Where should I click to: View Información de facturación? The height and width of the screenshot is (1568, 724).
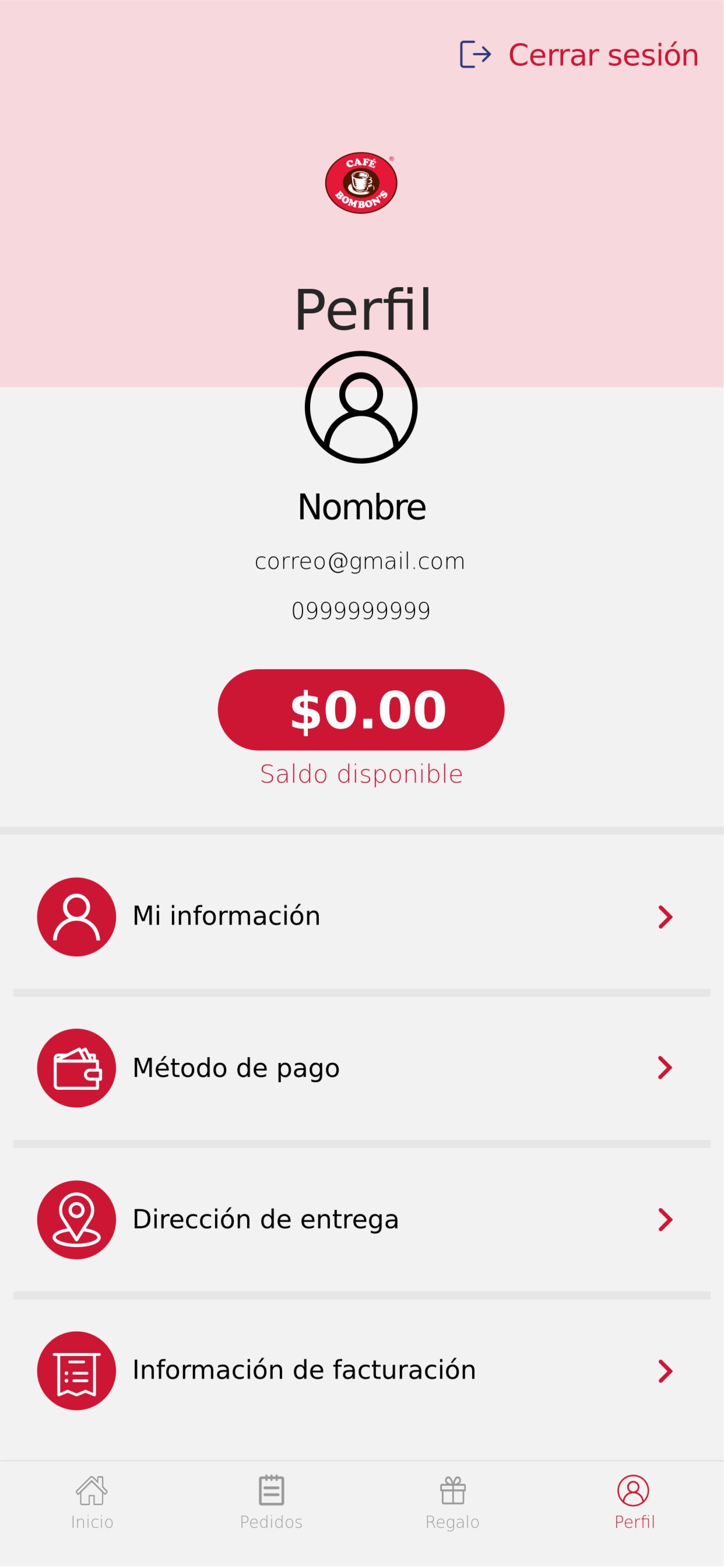click(x=362, y=1371)
